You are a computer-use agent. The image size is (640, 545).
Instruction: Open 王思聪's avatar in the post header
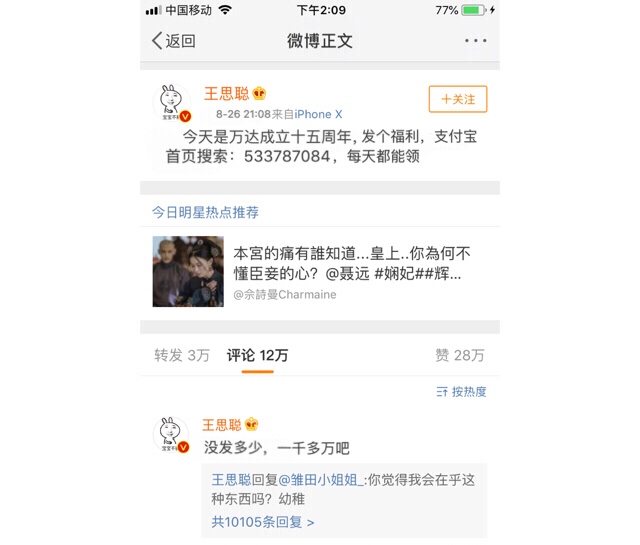pyautogui.click(x=171, y=103)
